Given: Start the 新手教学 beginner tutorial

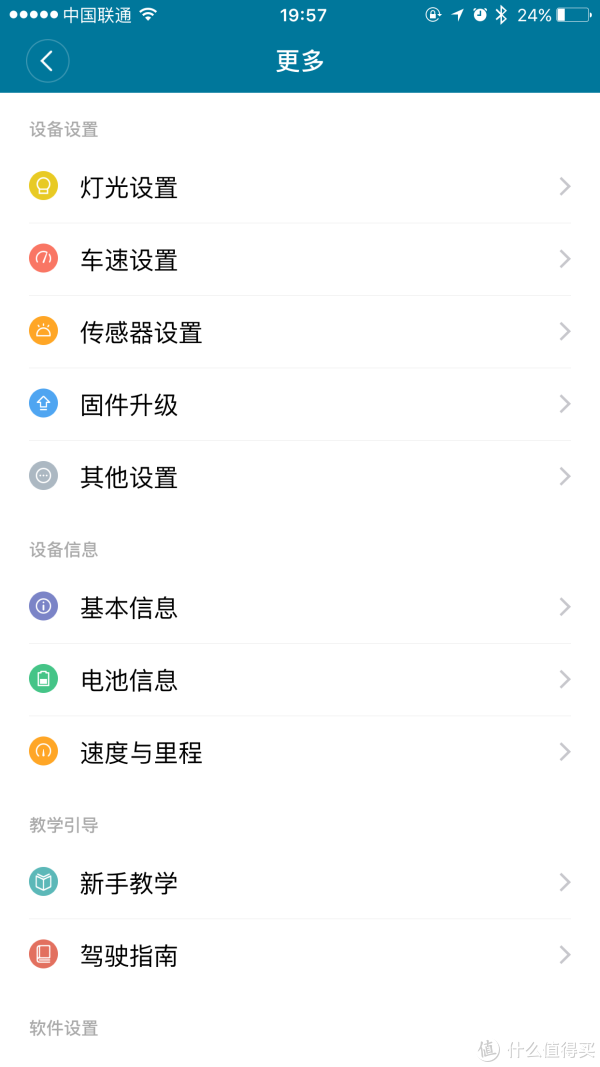Looking at the screenshot, I should (300, 883).
